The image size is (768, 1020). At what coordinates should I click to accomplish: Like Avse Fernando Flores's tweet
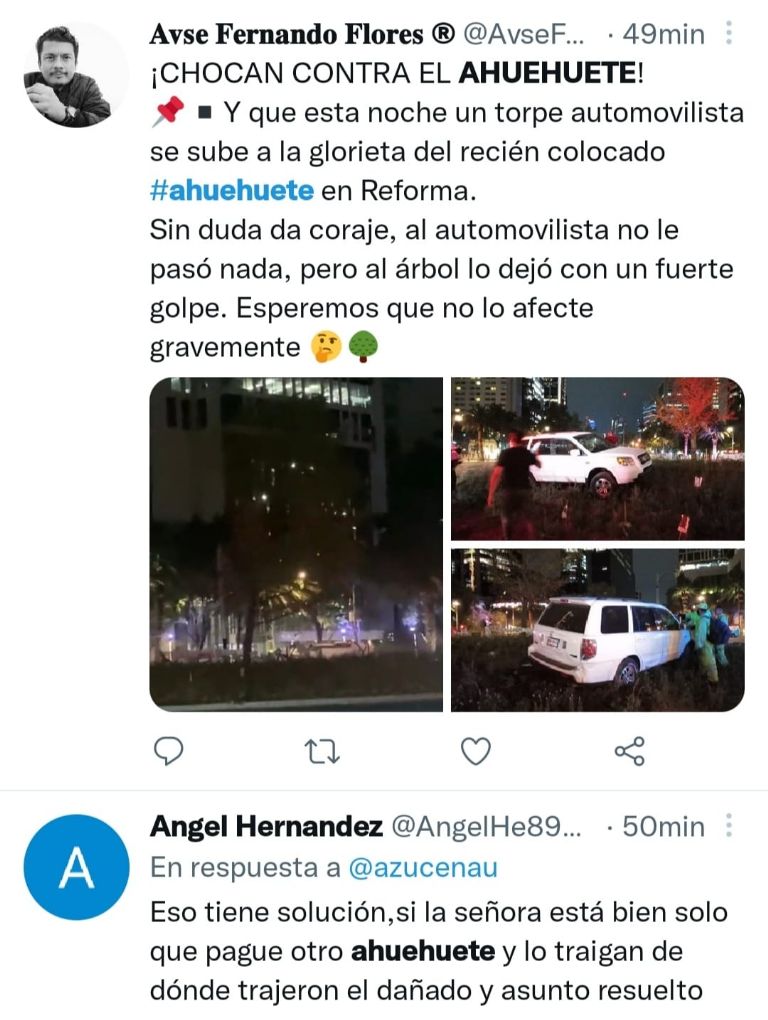tap(476, 750)
